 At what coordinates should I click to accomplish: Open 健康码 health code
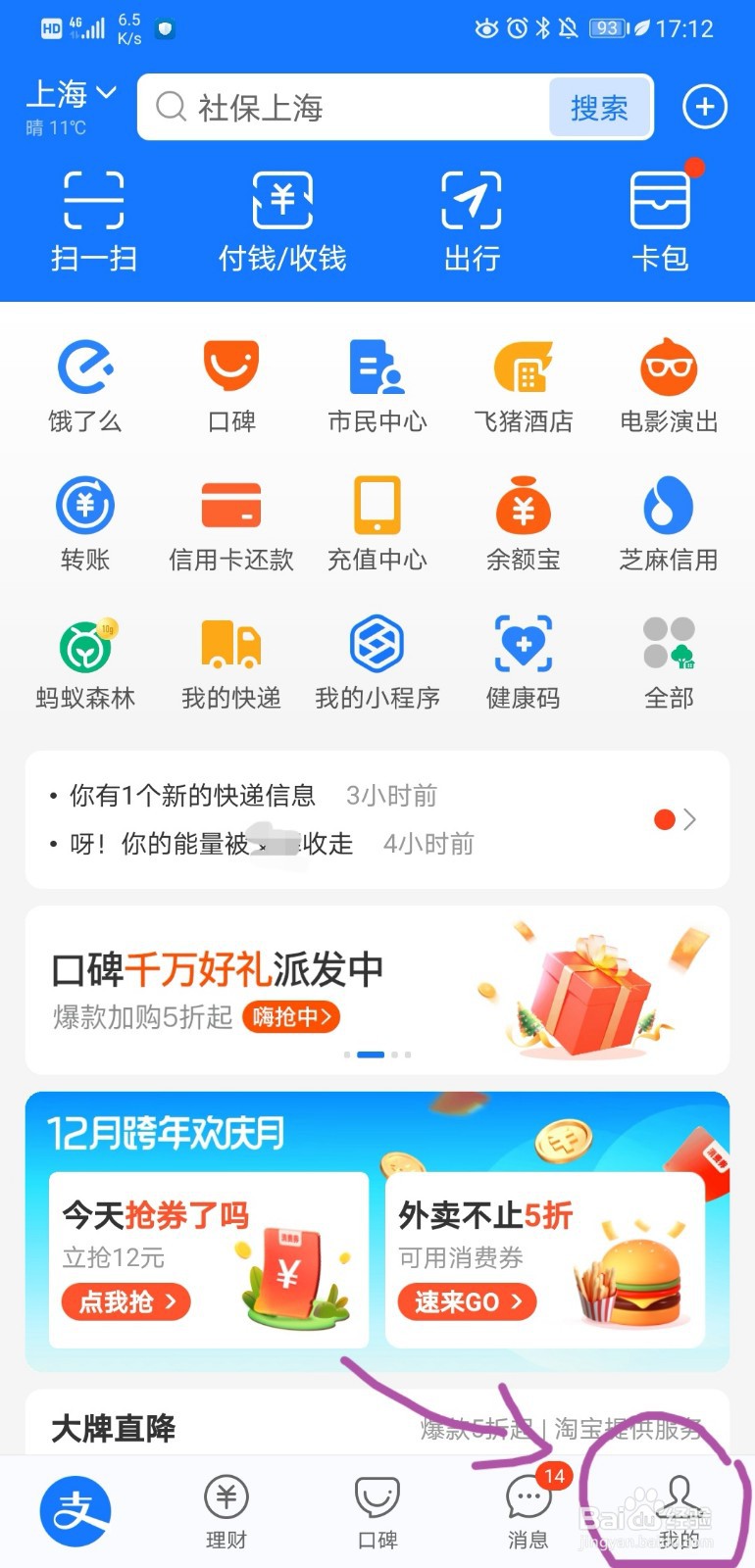click(524, 660)
